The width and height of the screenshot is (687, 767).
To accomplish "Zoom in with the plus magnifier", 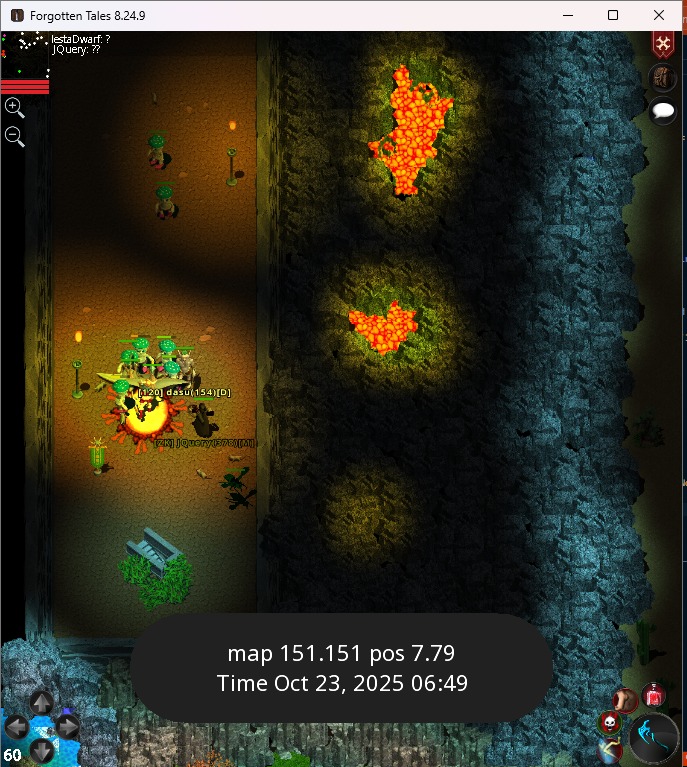I will tap(14, 107).
